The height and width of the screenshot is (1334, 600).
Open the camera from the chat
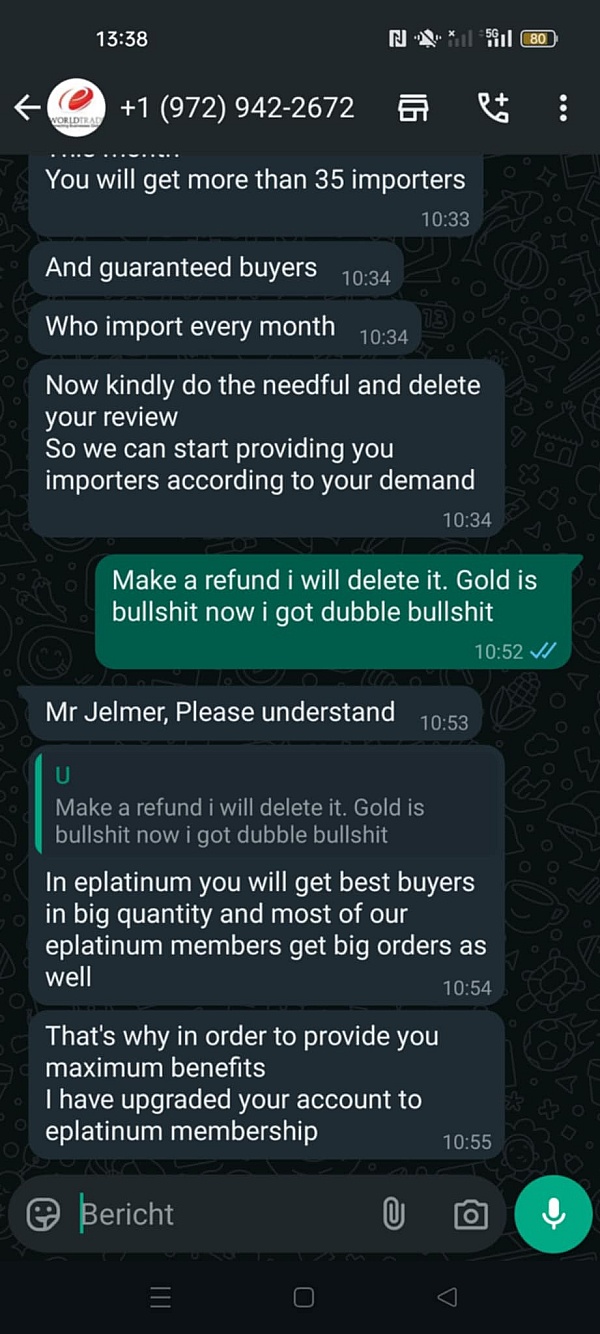point(470,1215)
